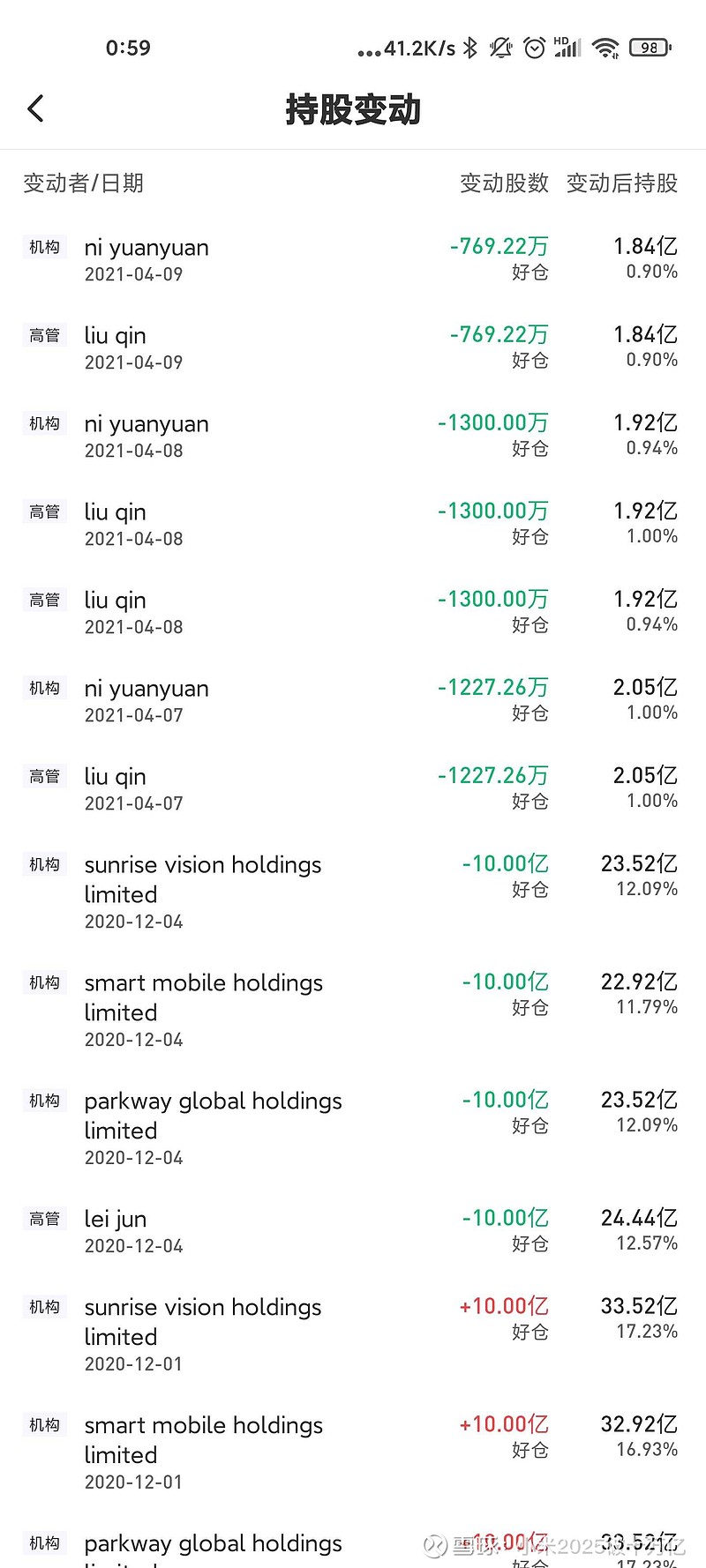Image resolution: width=706 pixels, height=1568 pixels.
Task: Tap the muted notification bell status icon
Action: 500,48
